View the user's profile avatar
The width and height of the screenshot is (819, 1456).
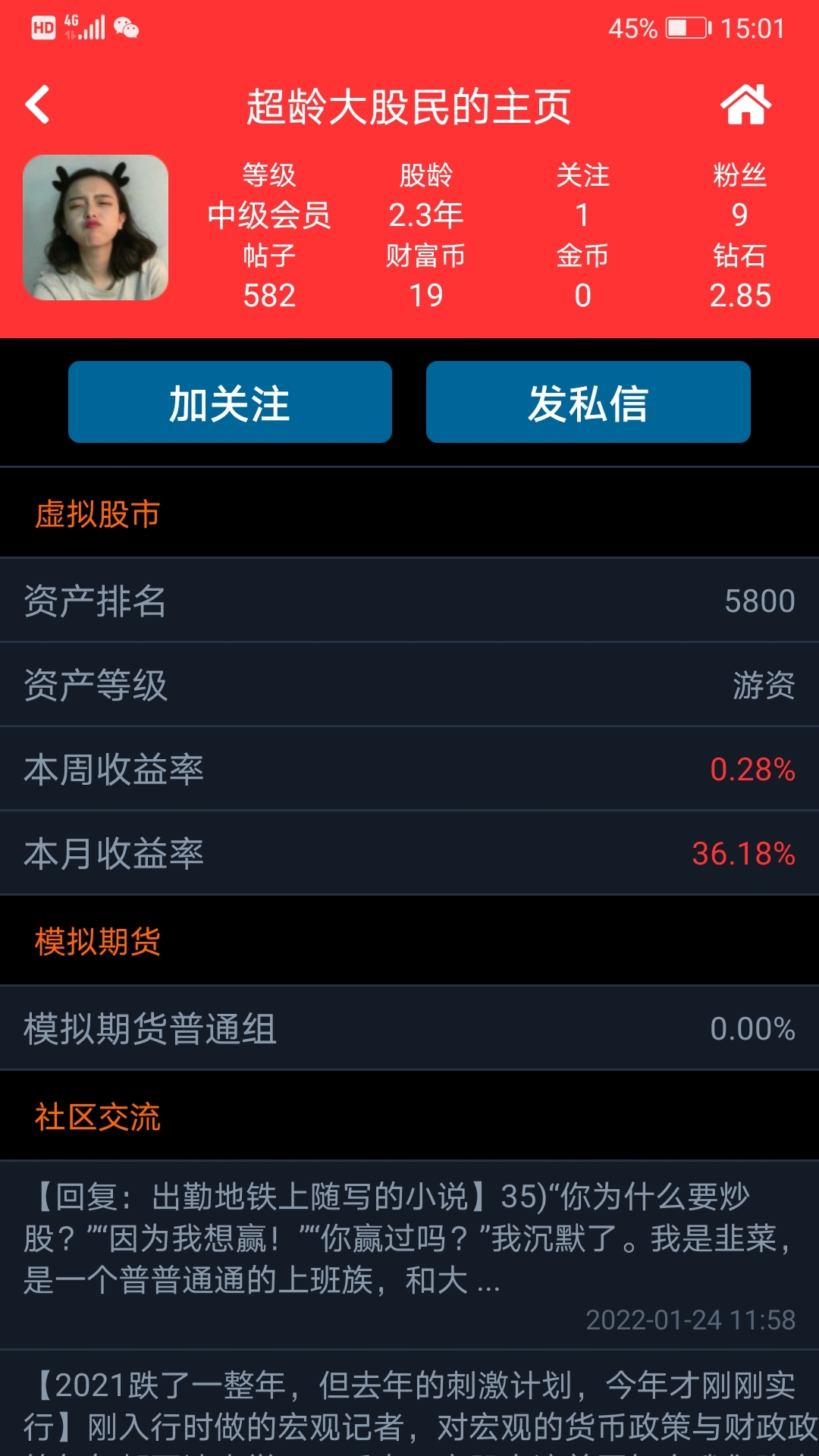click(96, 227)
